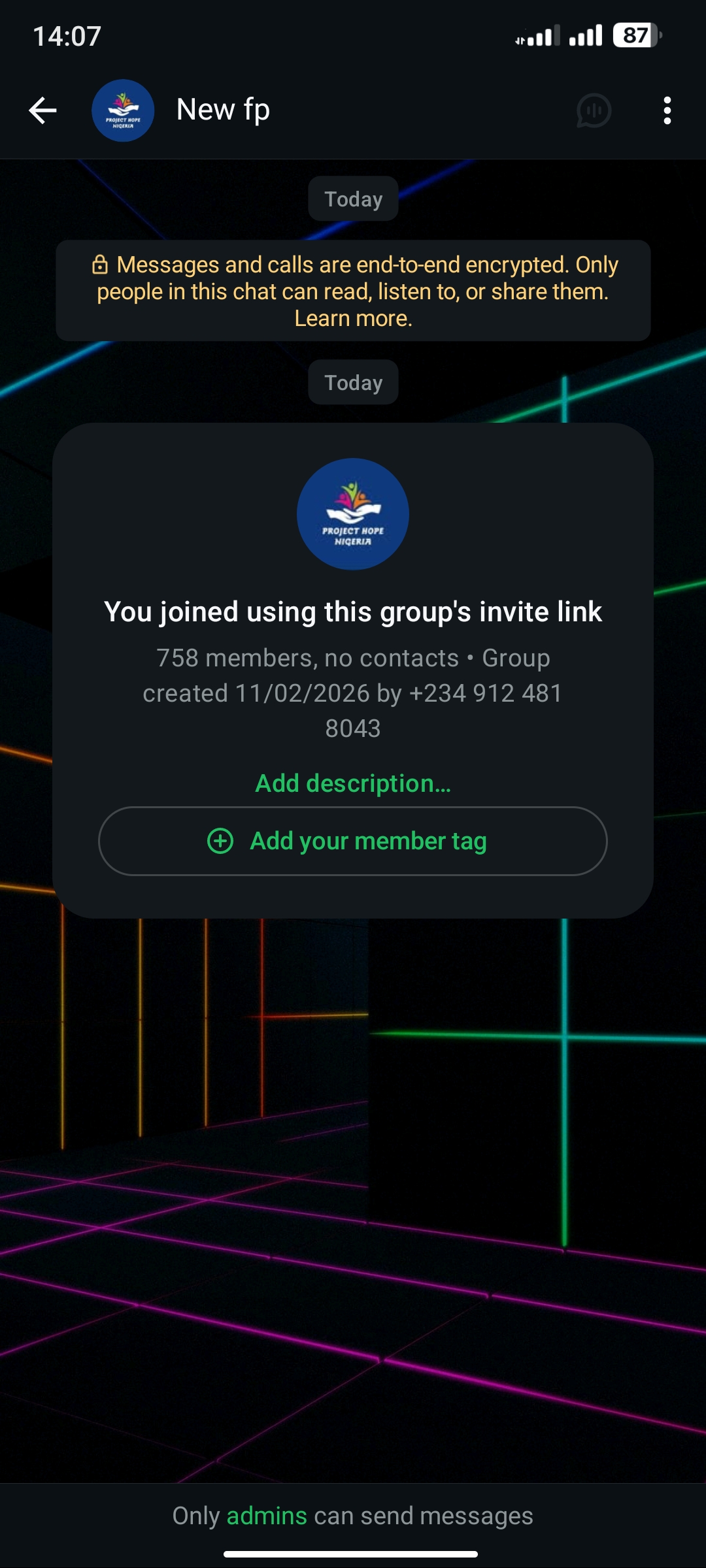Open encryption notice to learn more
706x1568 pixels.
[x=353, y=291]
